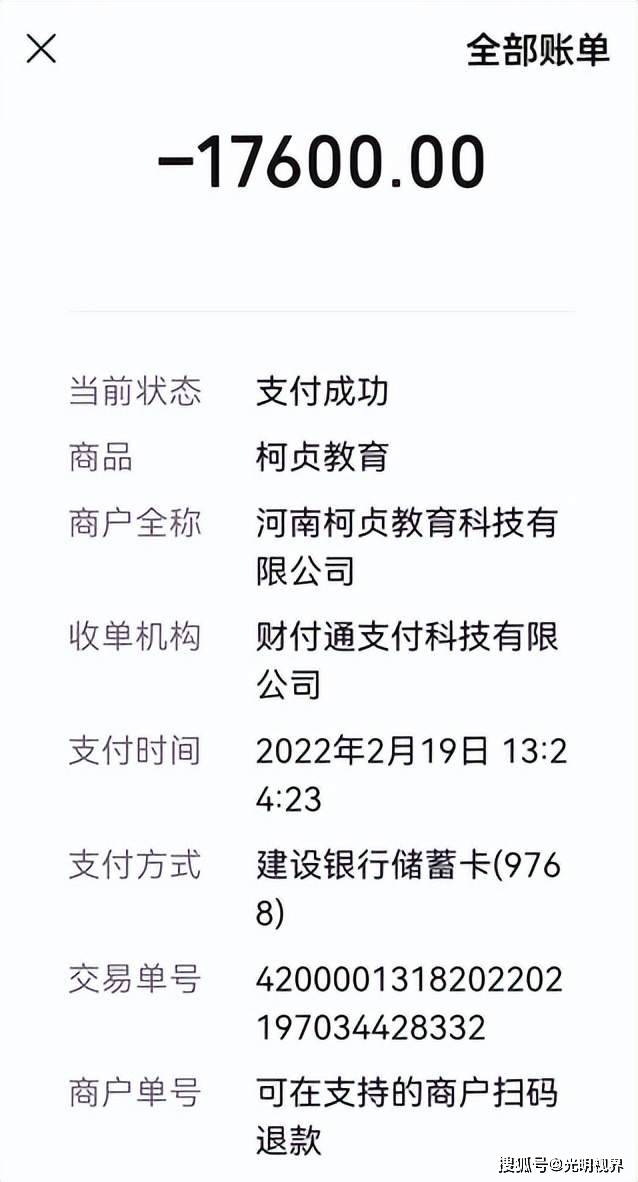Viewport: 638px width, 1182px height.
Task: Close the payment detail page
Action: tap(41, 48)
